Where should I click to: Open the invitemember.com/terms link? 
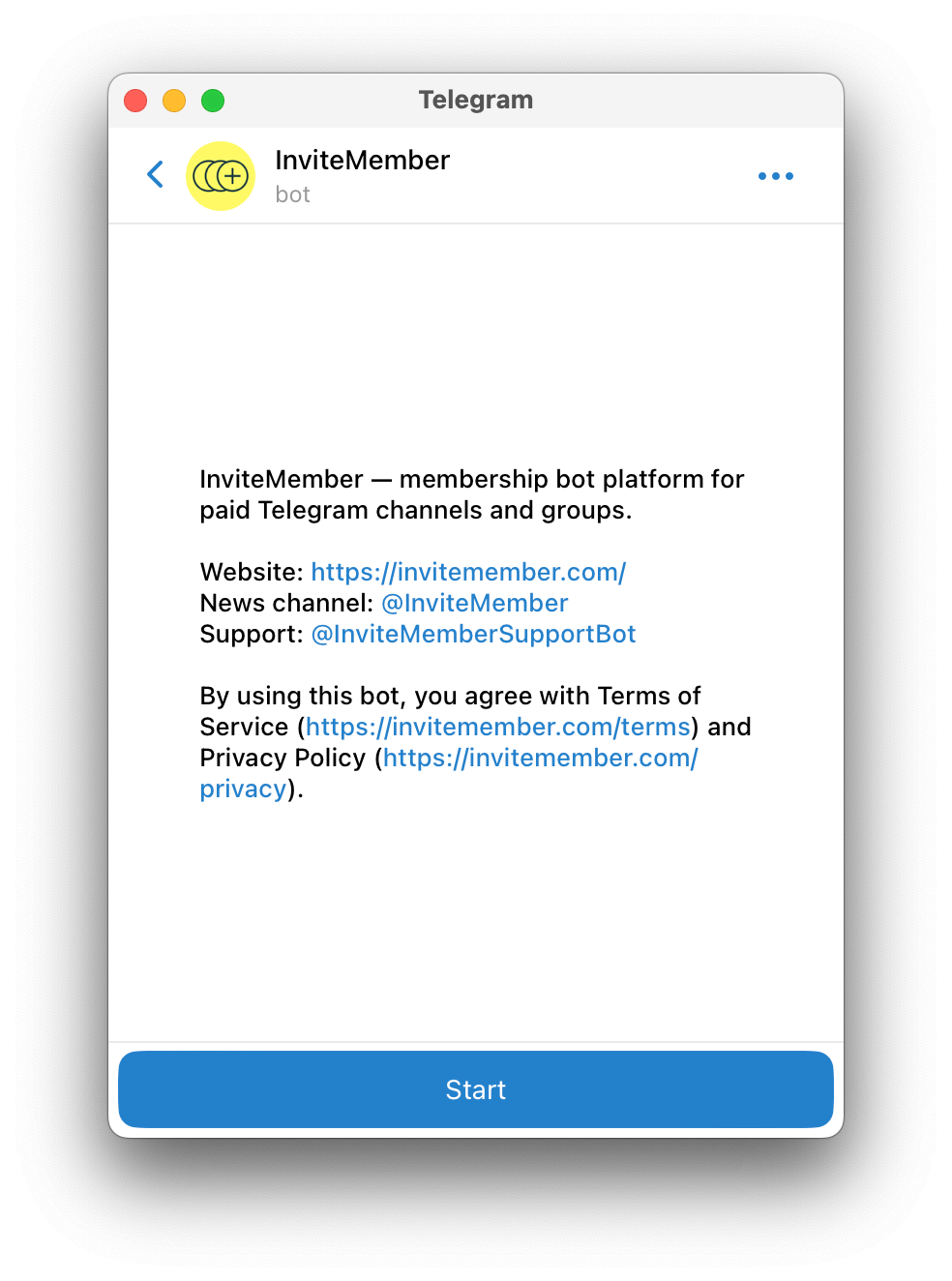pyautogui.click(x=497, y=727)
